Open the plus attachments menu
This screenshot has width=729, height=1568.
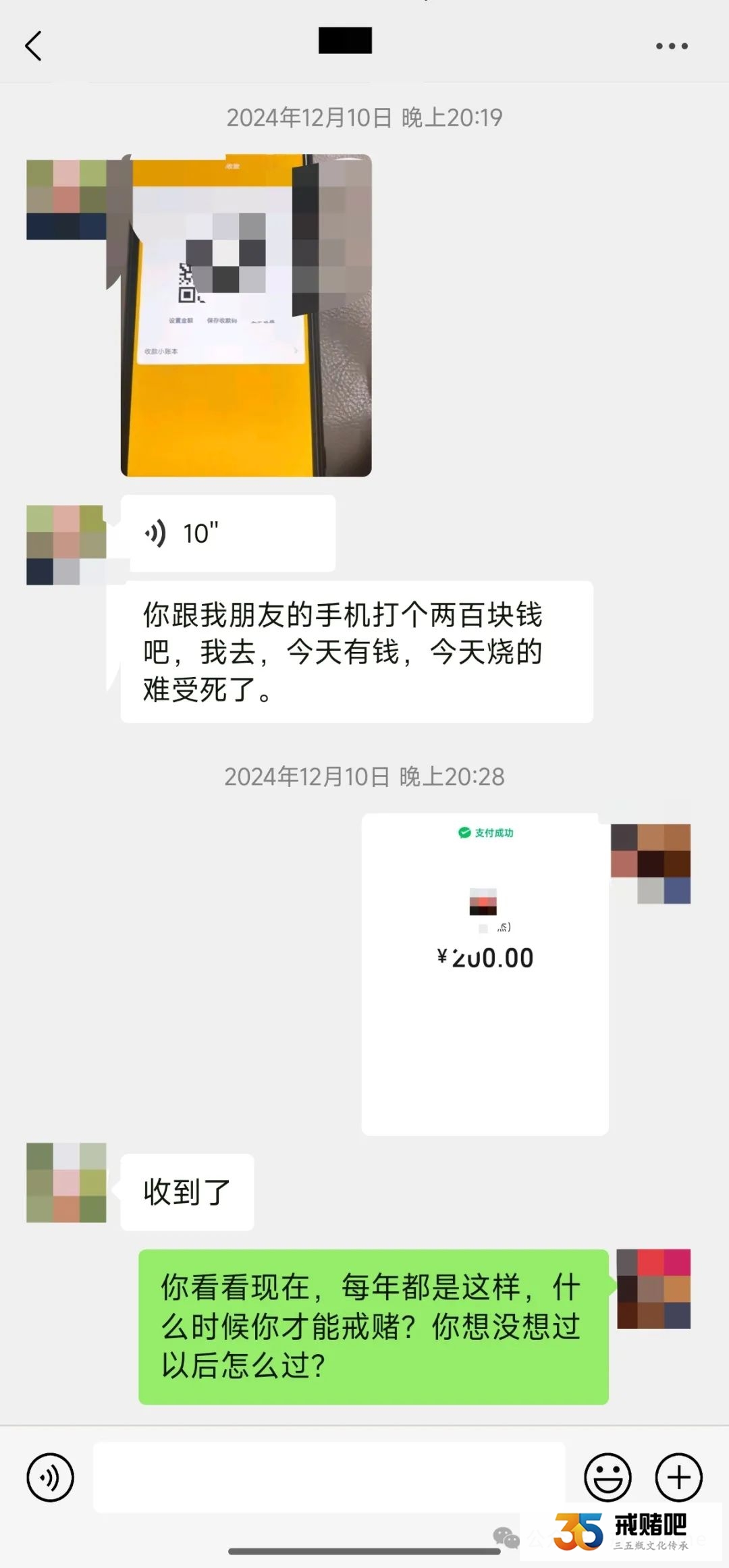[678, 1477]
